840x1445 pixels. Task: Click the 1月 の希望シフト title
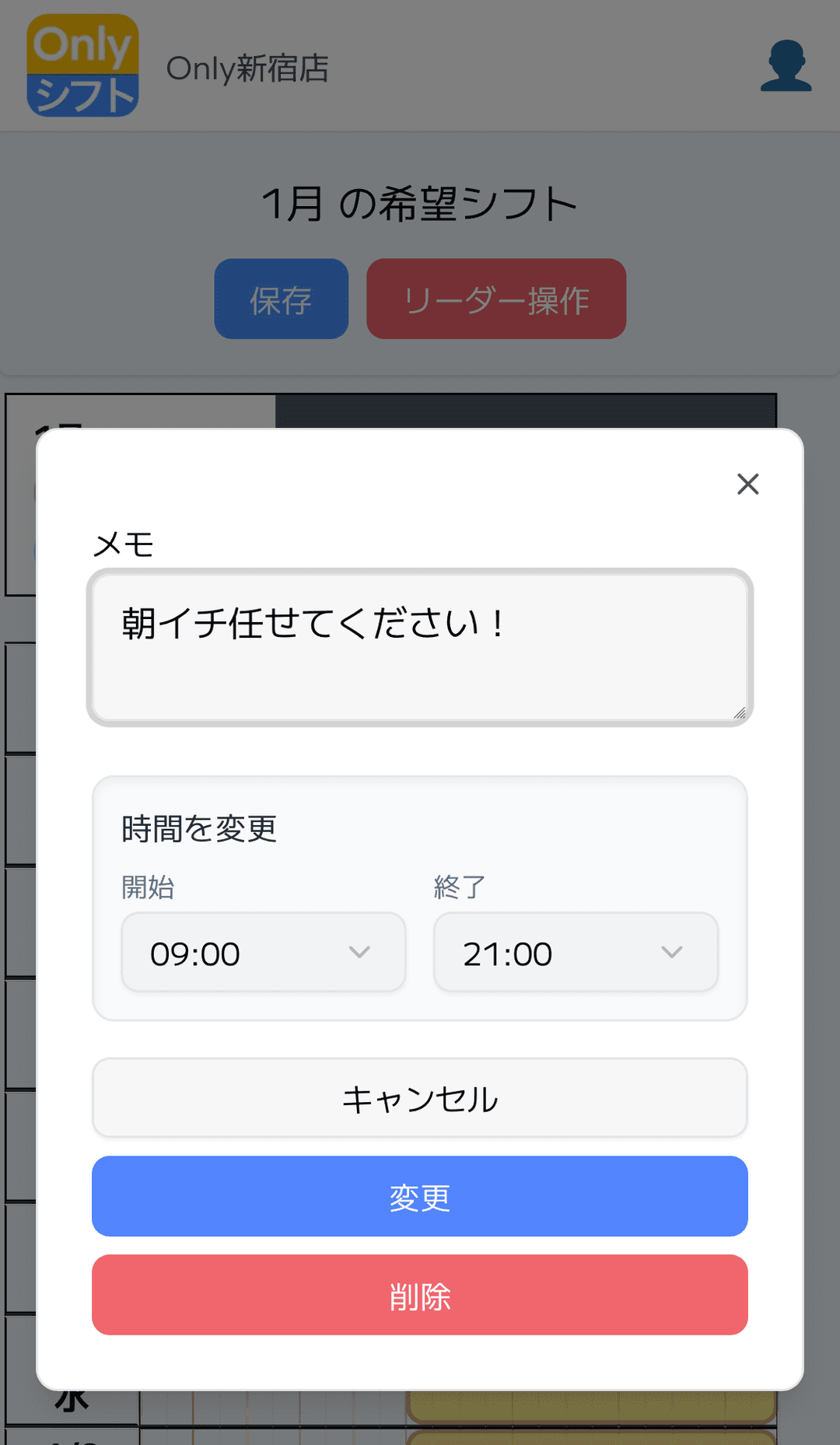[x=420, y=201]
